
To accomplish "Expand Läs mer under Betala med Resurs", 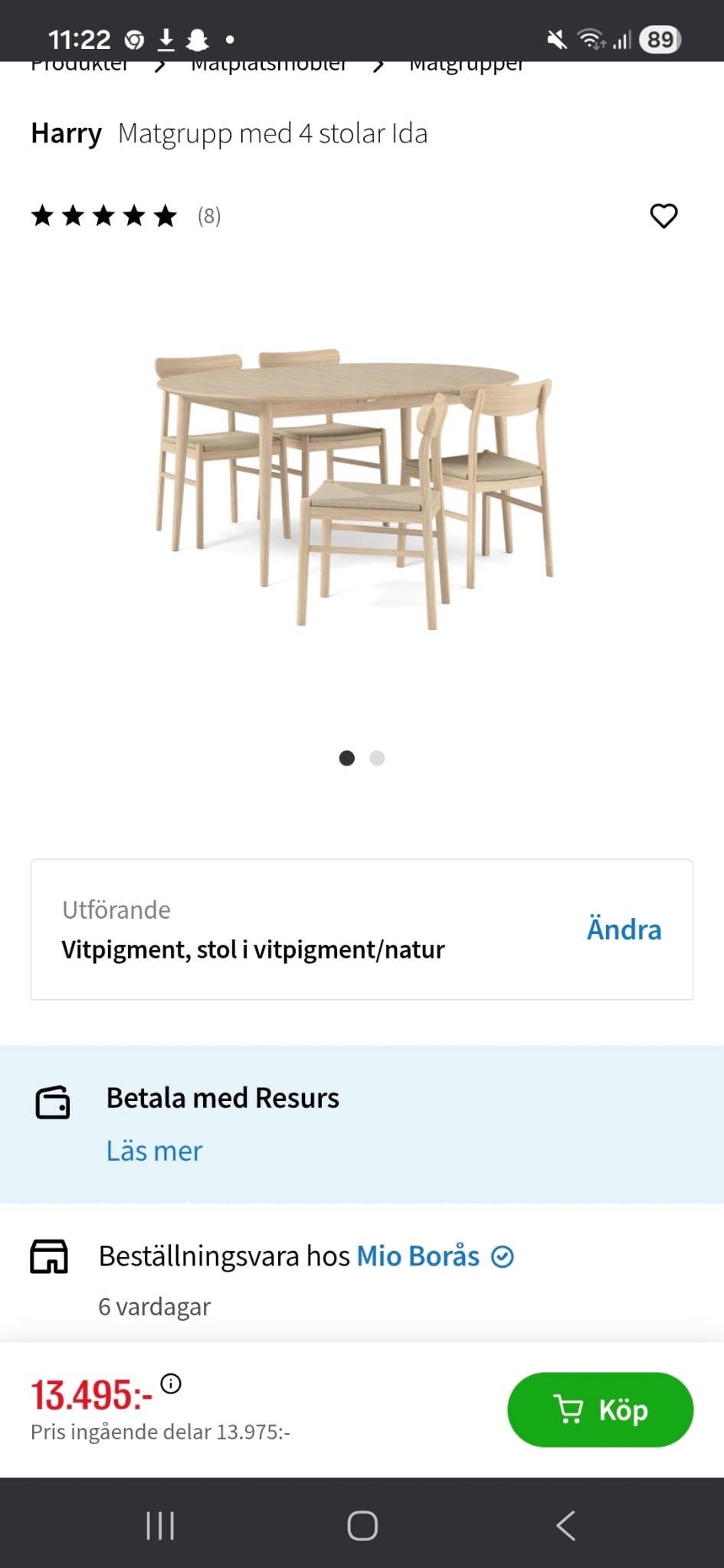I will click(x=154, y=1150).
